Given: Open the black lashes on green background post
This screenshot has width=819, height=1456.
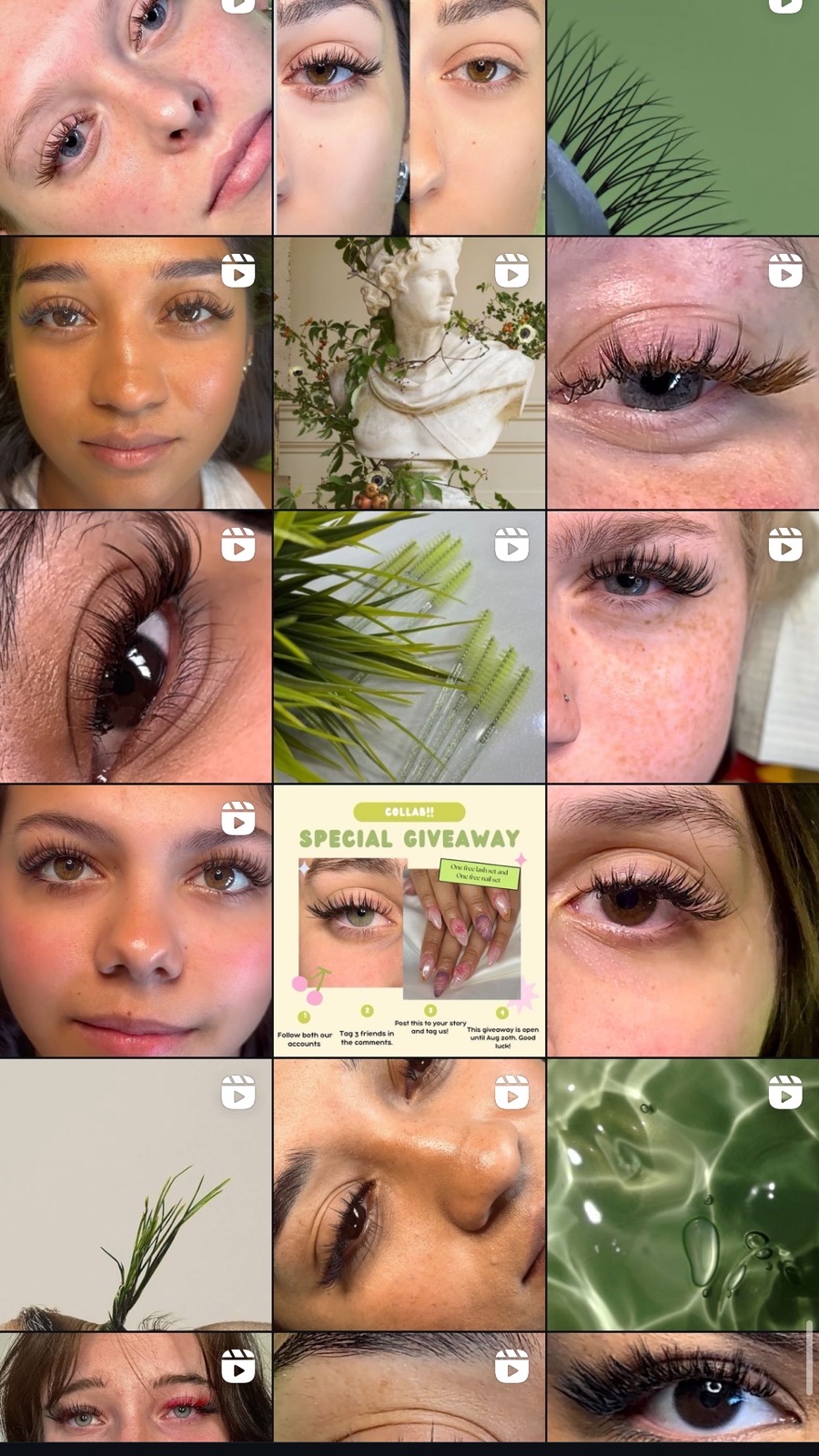Looking at the screenshot, I should click(682, 118).
